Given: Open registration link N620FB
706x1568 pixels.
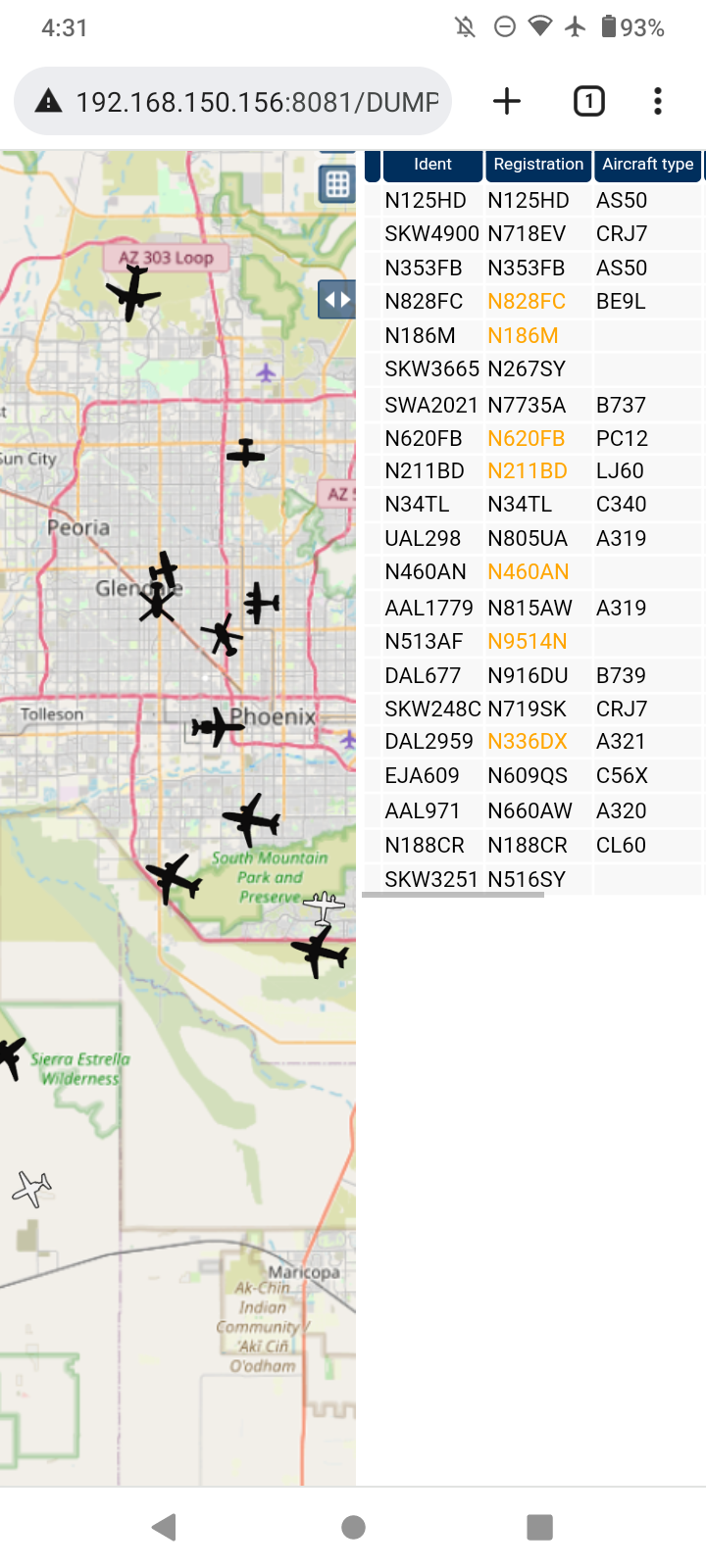Looking at the screenshot, I should pyautogui.click(x=527, y=439).
